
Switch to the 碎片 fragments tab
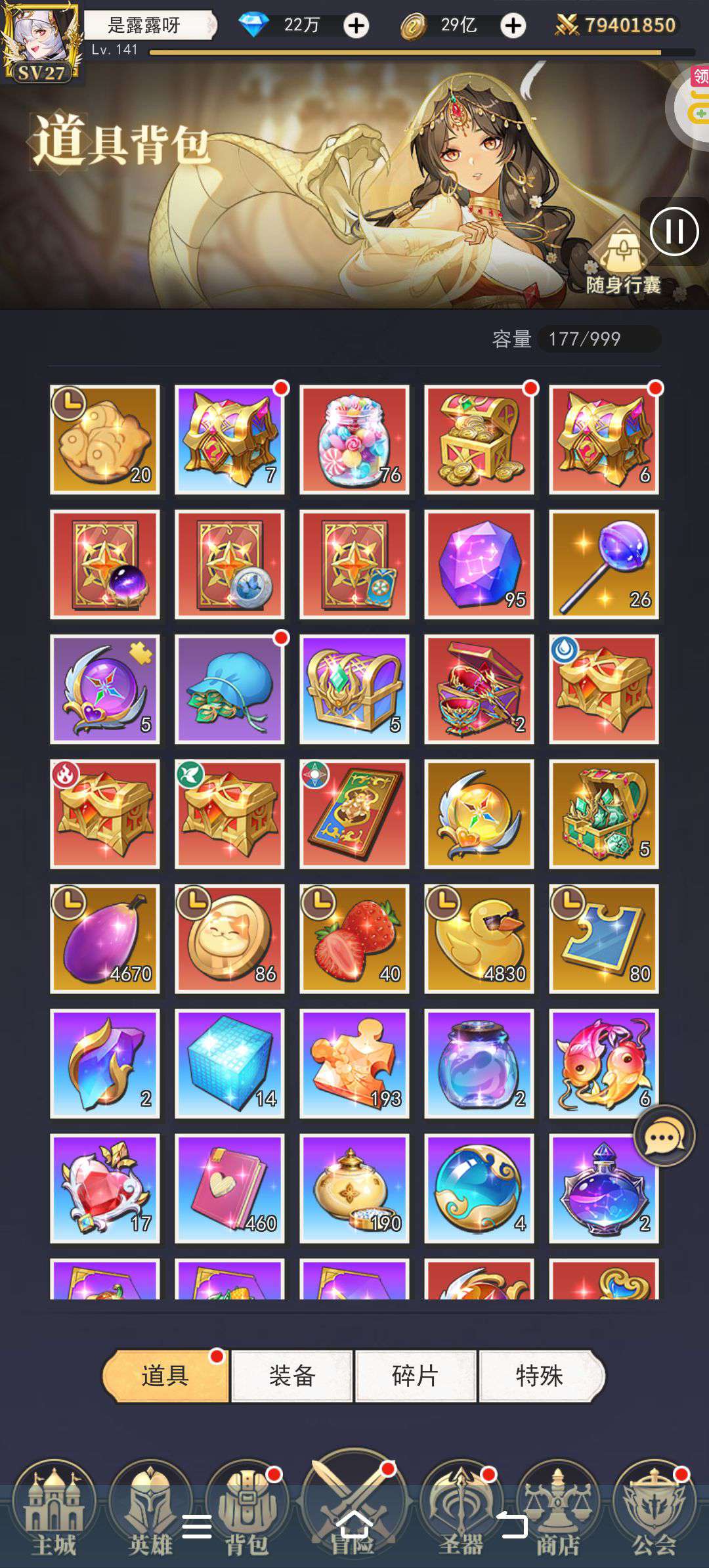[x=415, y=1376]
